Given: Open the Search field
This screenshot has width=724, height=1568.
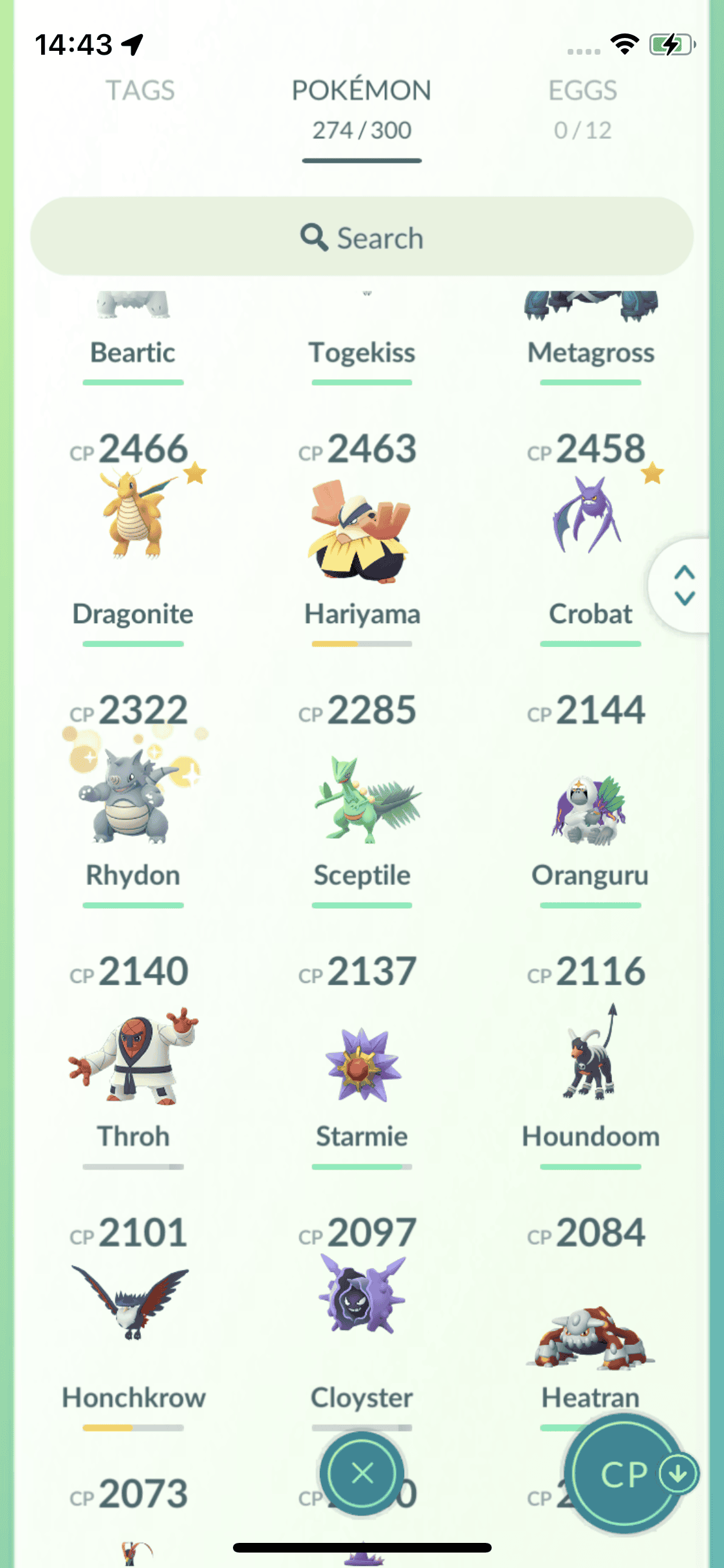Looking at the screenshot, I should point(362,238).
